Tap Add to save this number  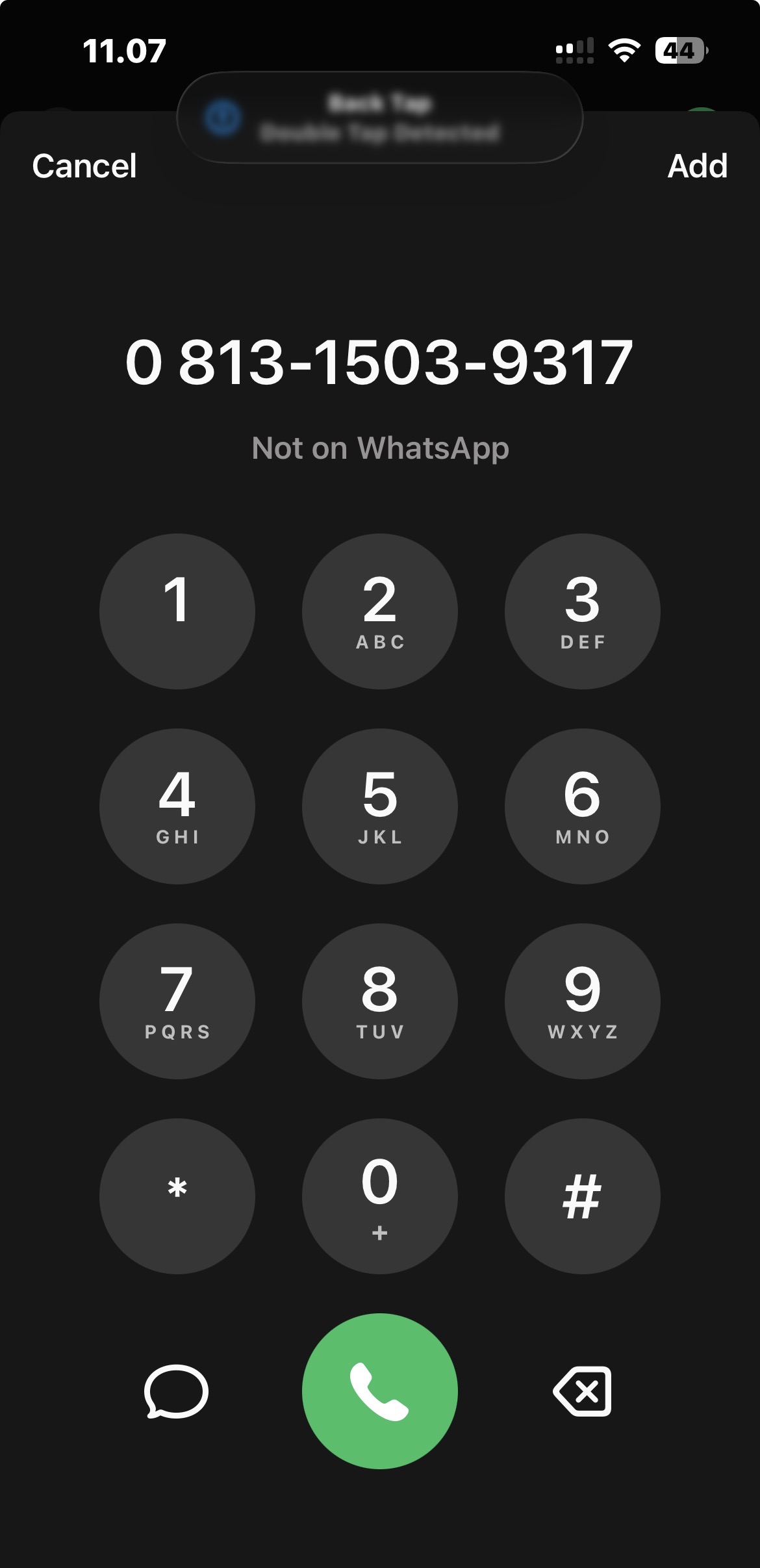697,166
